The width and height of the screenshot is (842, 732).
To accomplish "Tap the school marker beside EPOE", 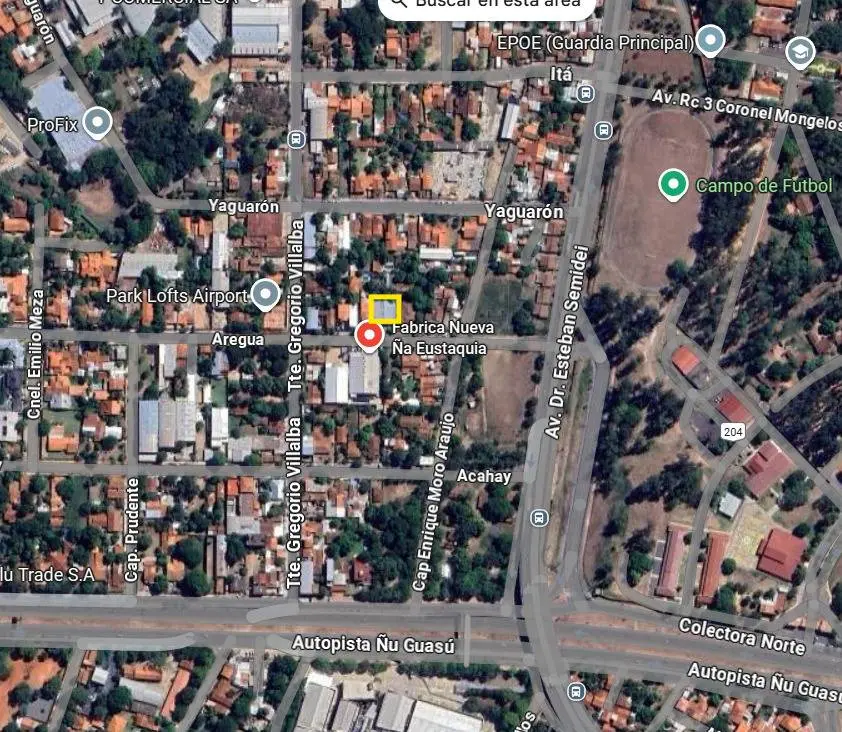I will pos(800,52).
